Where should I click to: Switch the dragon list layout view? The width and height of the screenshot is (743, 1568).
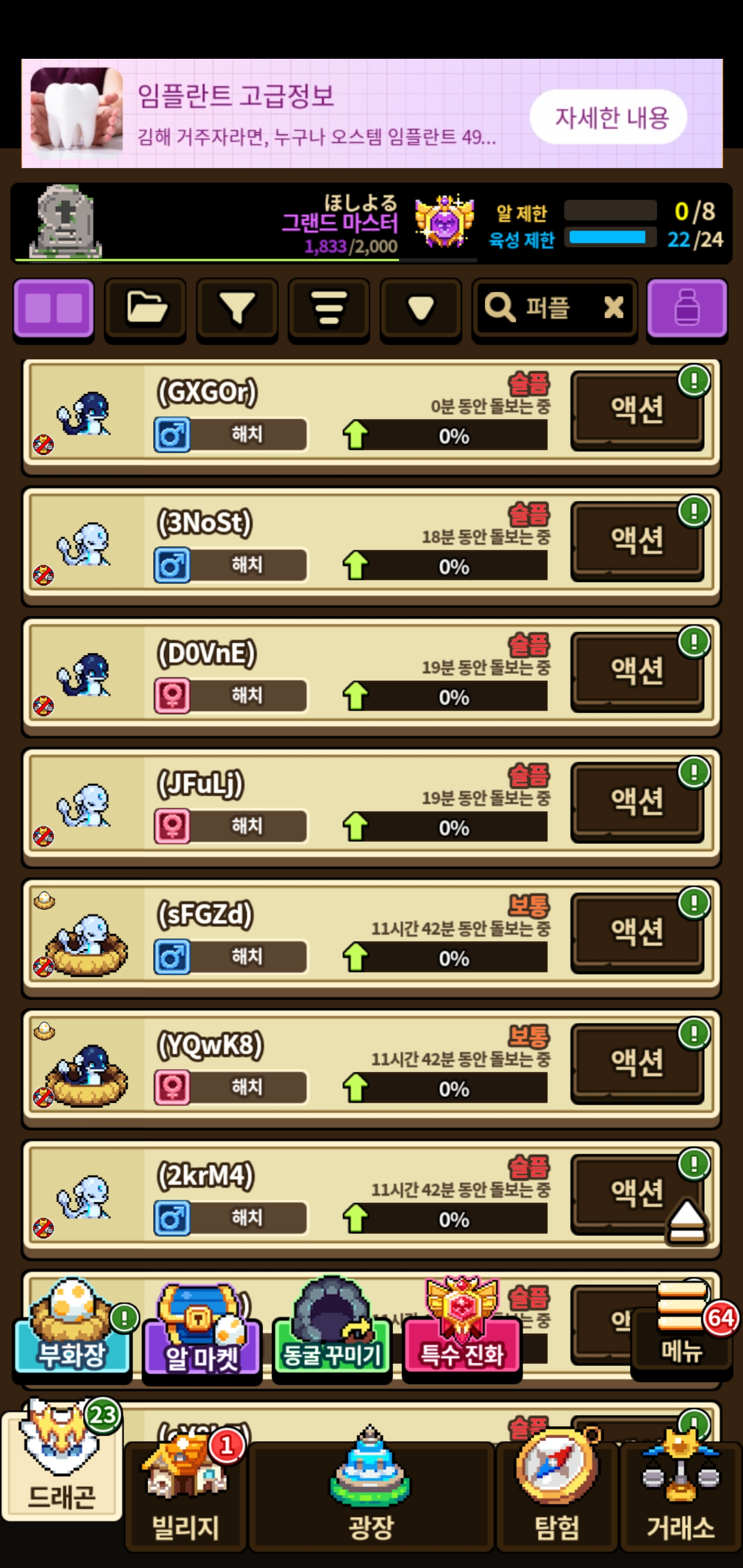point(54,308)
